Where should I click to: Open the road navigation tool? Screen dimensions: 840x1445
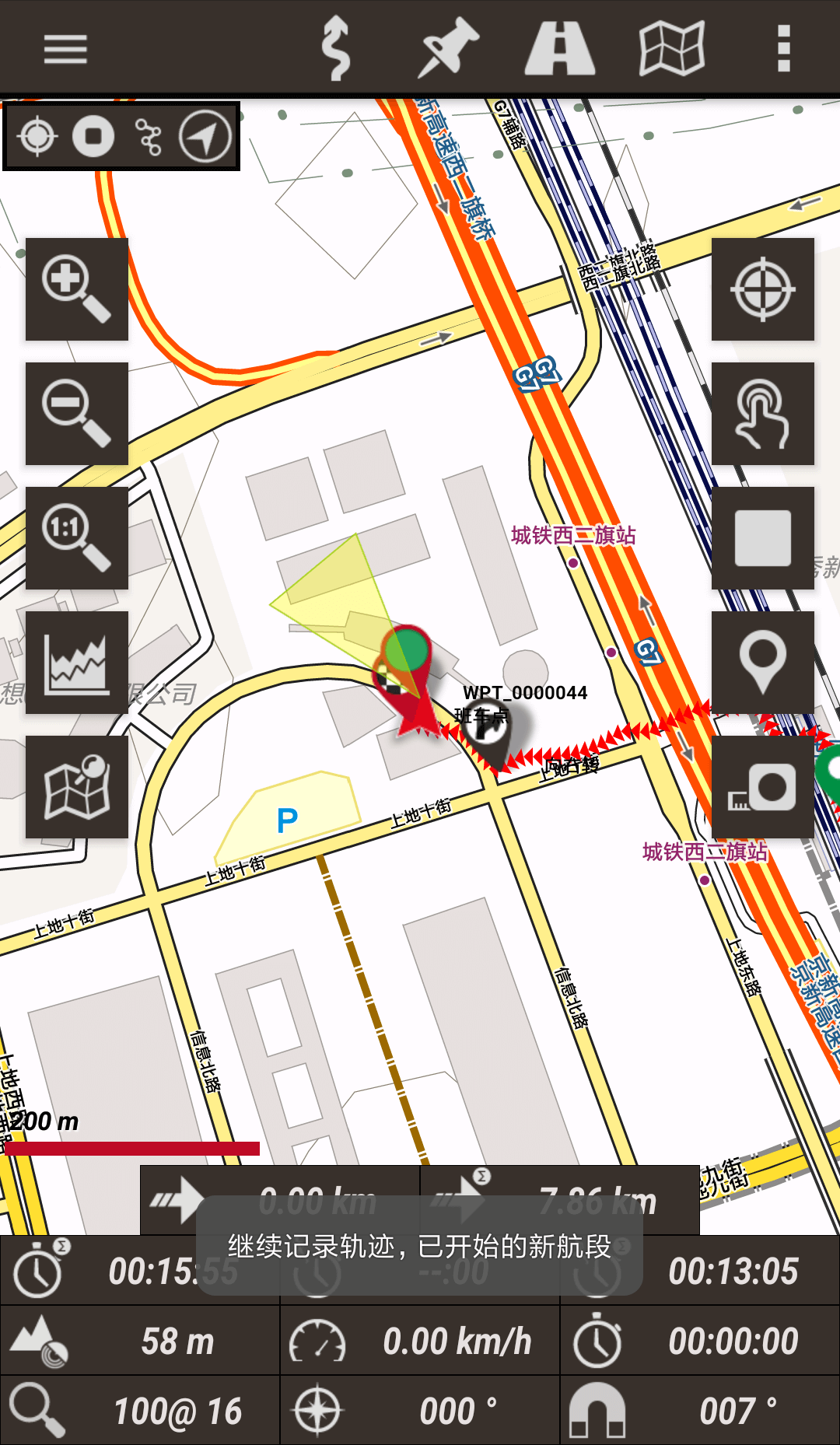[560, 50]
